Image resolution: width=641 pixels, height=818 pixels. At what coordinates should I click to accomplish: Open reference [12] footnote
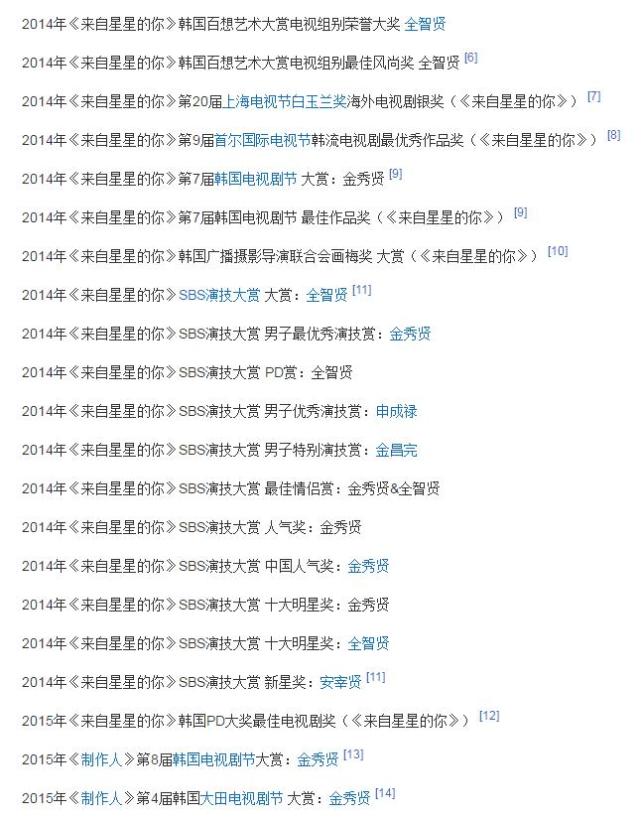click(x=489, y=716)
